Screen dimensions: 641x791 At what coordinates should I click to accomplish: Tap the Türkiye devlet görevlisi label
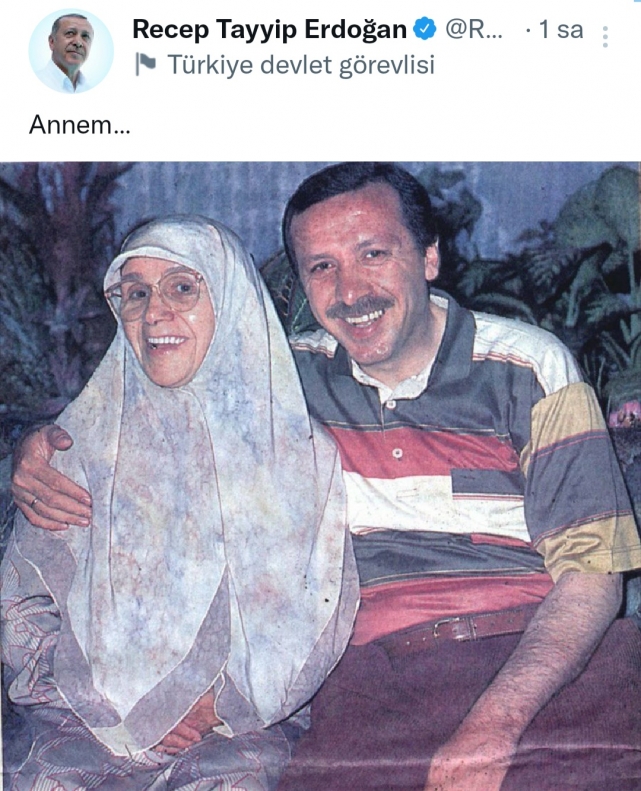(x=300, y=65)
